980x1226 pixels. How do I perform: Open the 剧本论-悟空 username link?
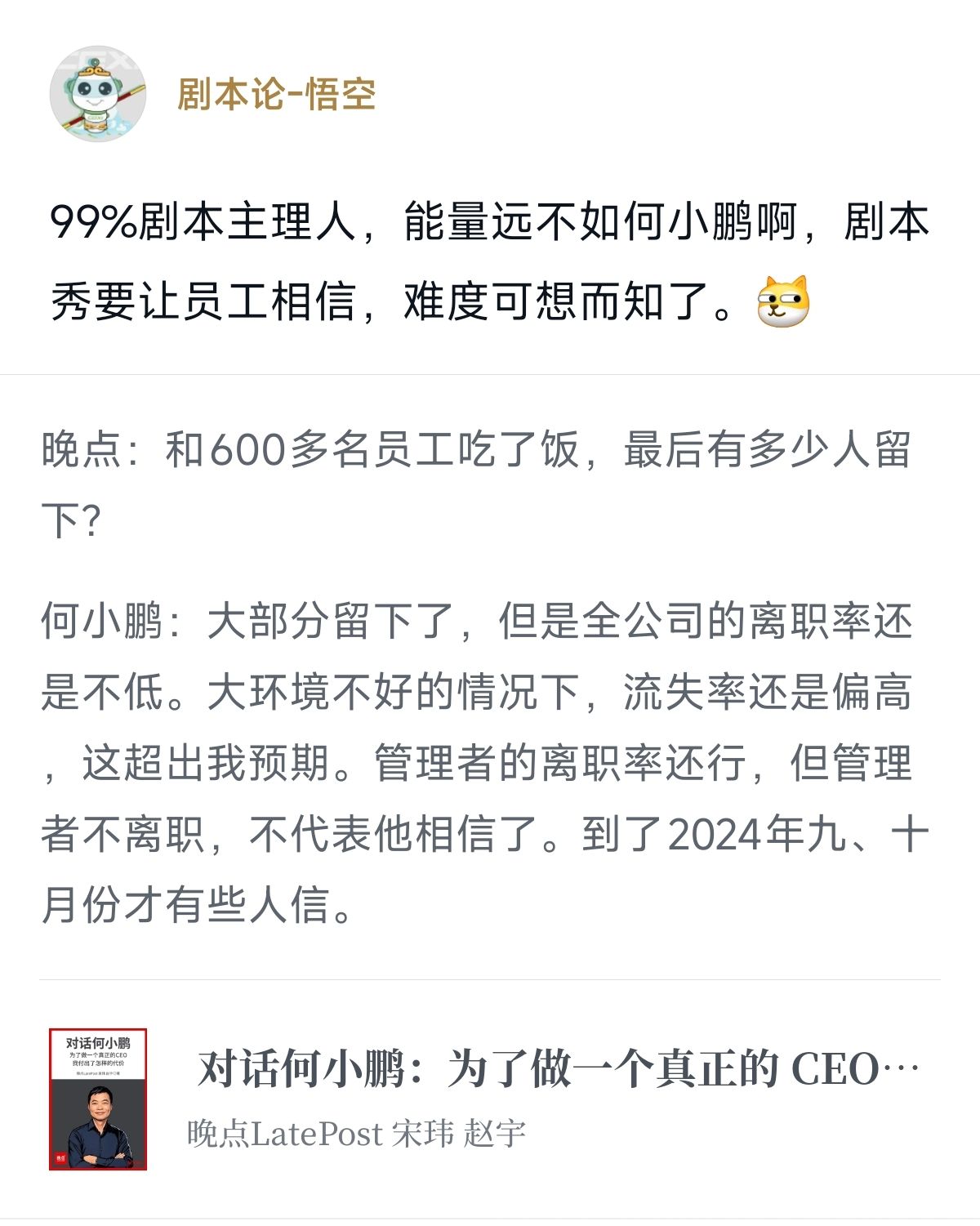[276, 95]
